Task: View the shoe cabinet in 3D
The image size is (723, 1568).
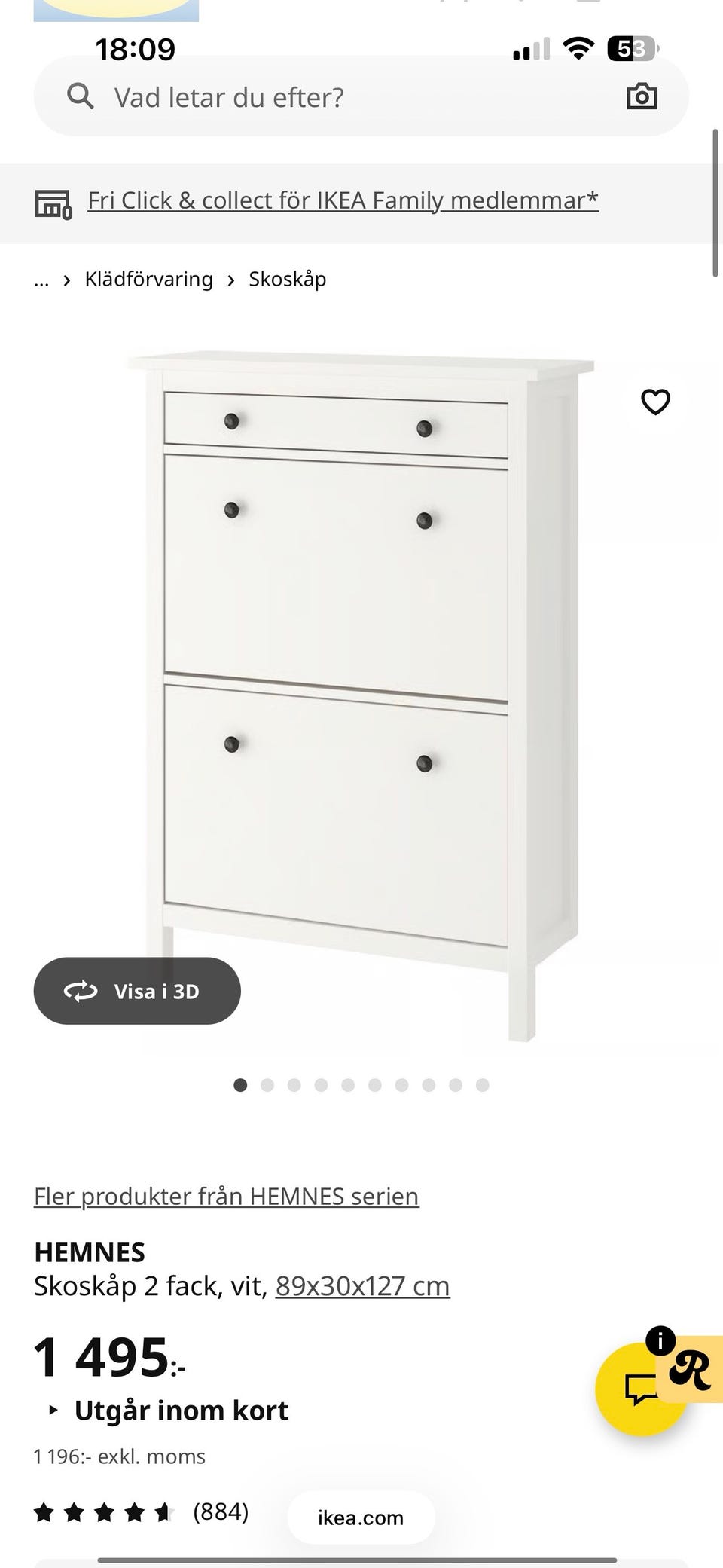Action: pyautogui.click(x=137, y=991)
